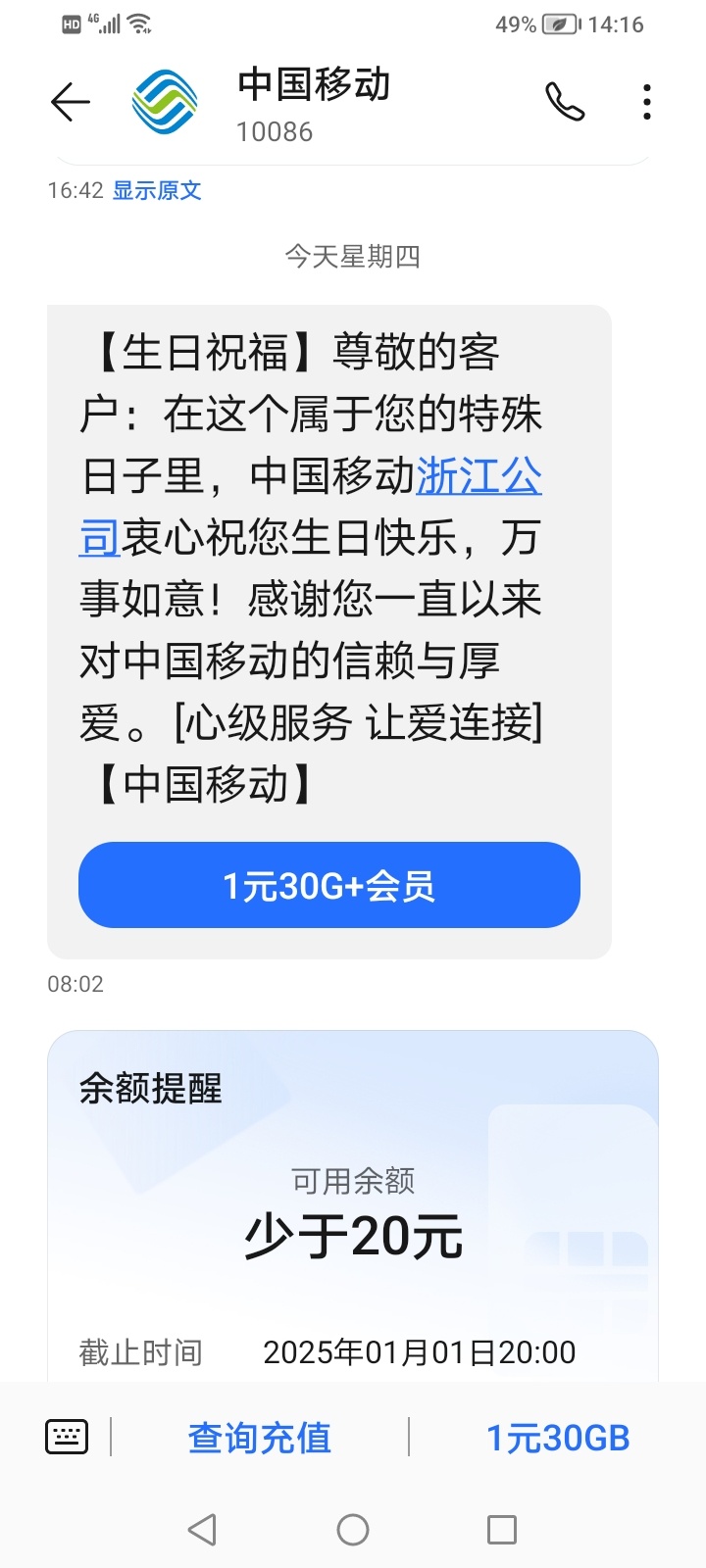706x1568 pixels.
Task: Open system recent apps
Action: 502,1529
